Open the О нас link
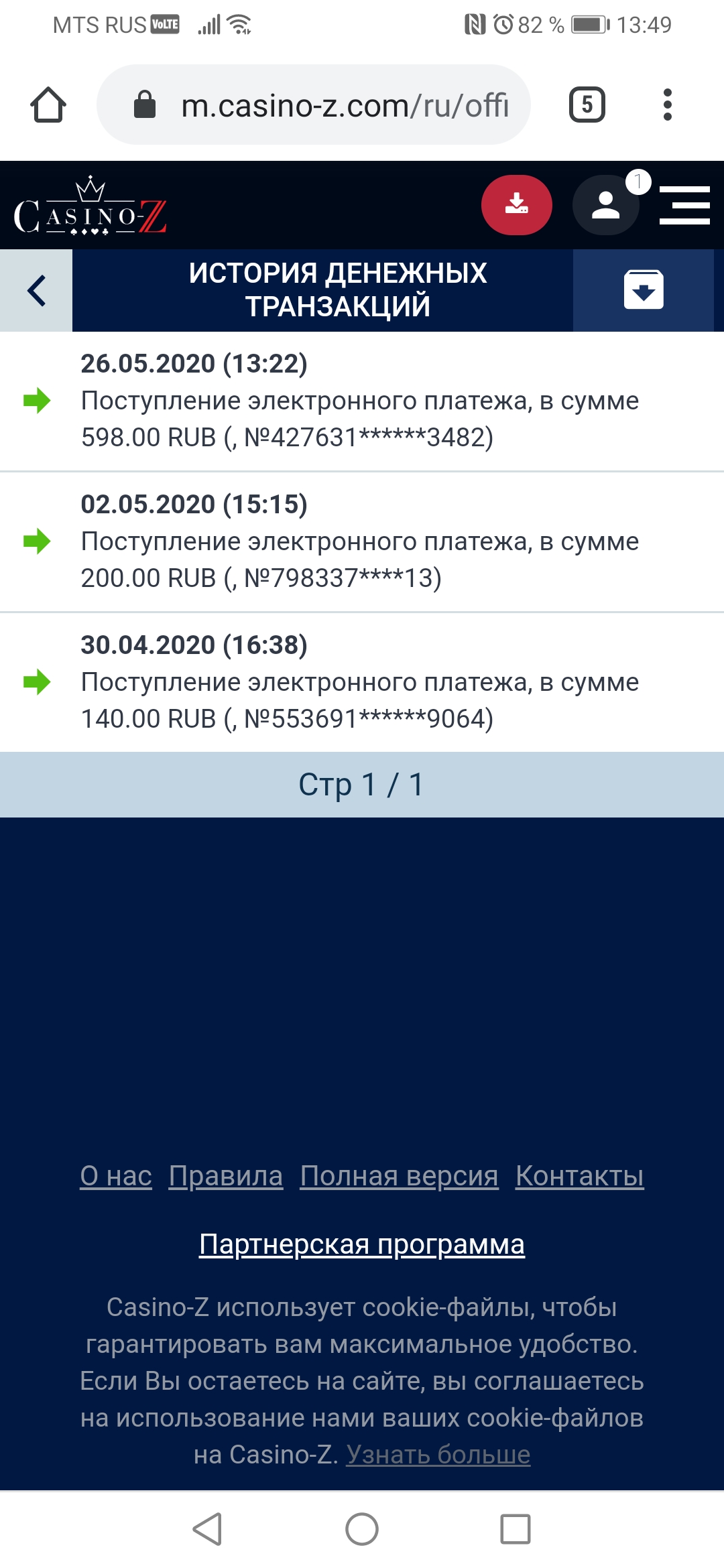This screenshot has width=724, height=1568. point(116,1176)
